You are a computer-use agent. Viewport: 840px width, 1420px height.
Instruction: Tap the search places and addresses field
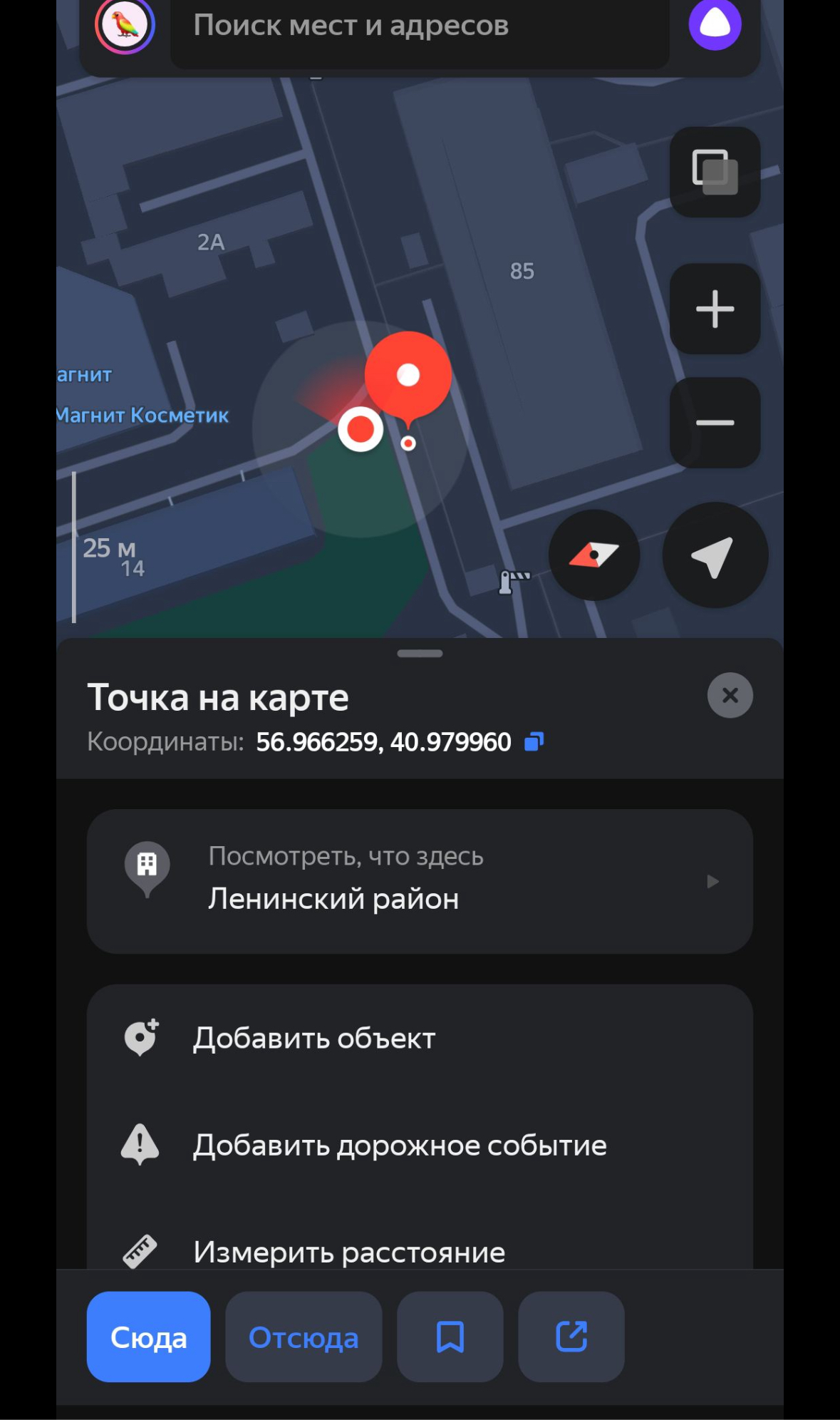(420, 29)
